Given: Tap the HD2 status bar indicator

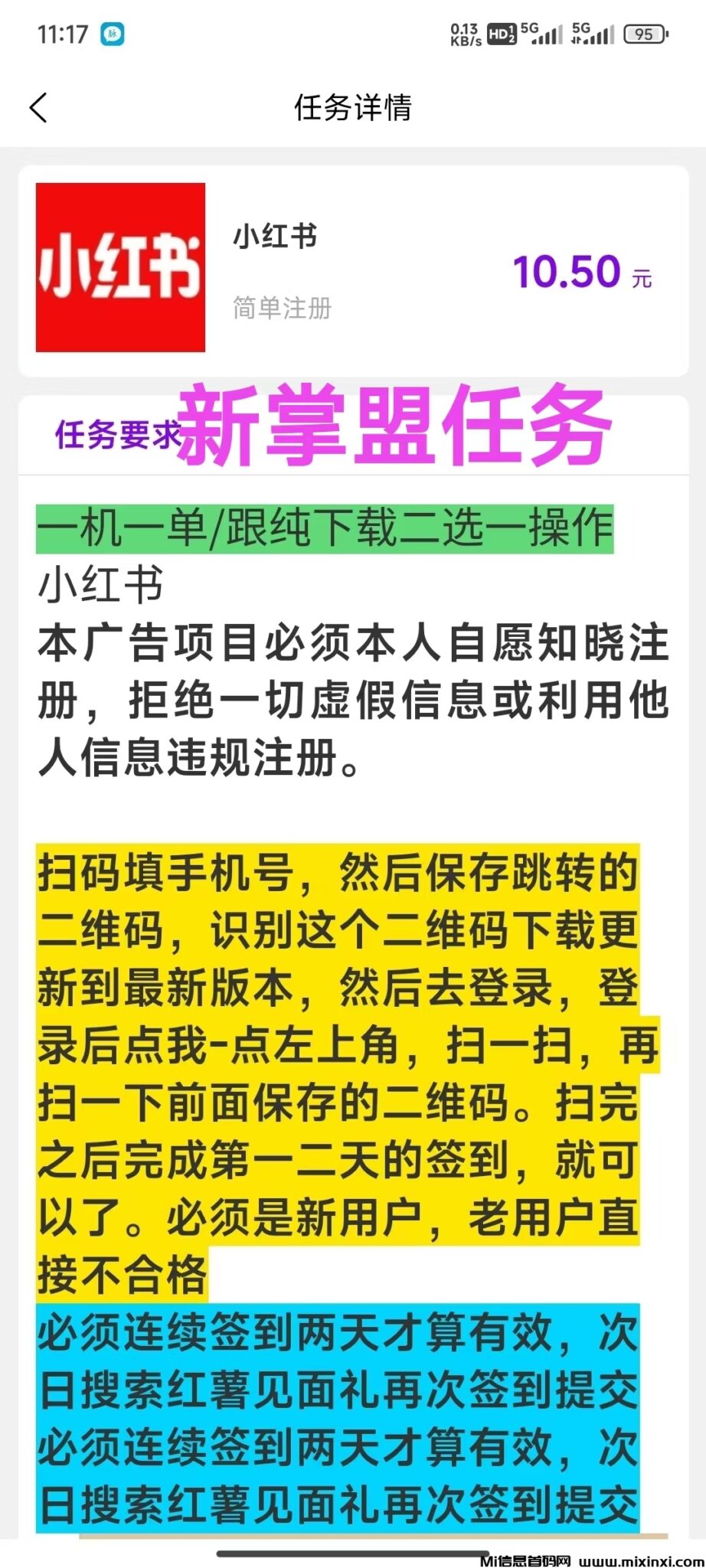Looking at the screenshot, I should pyautogui.click(x=503, y=34).
